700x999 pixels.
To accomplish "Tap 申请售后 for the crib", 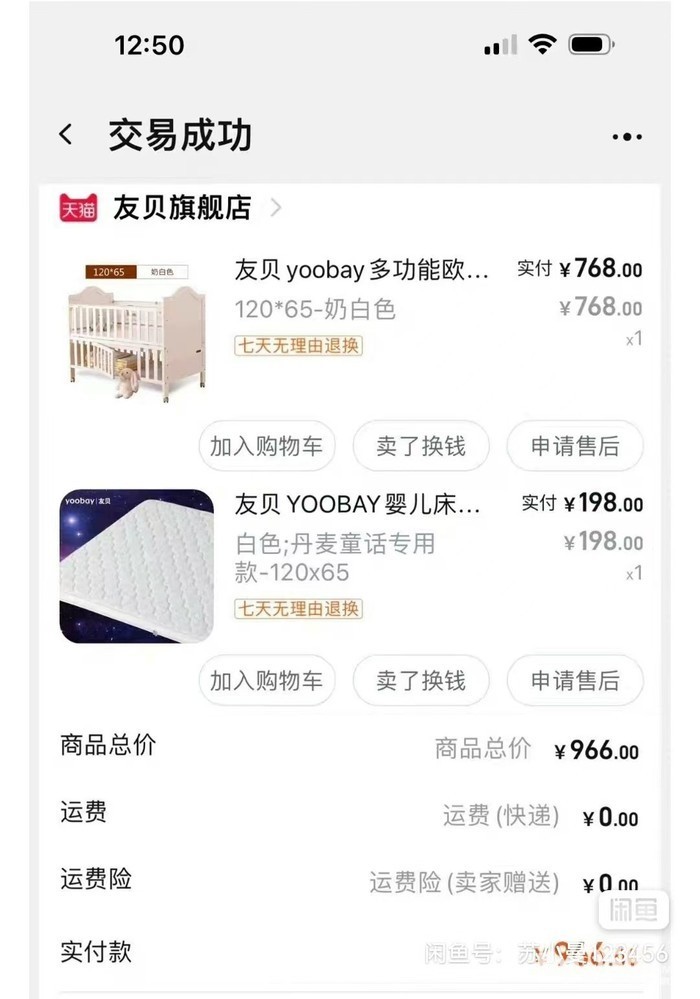I will (575, 446).
